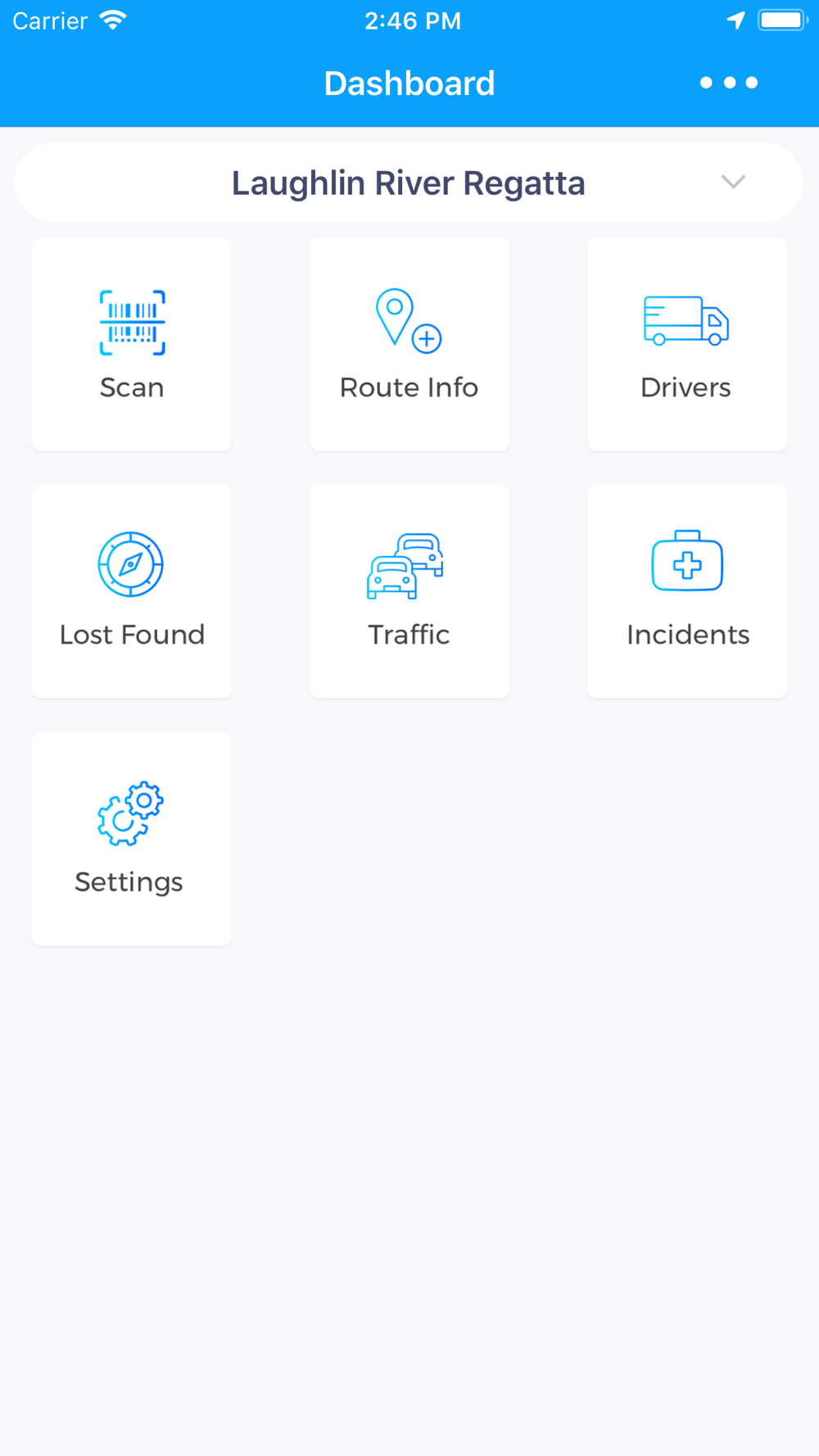The height and width of the screenshot is (1456, 819).
Task: Check the Traffic tile
Action: tap(409, 591)
